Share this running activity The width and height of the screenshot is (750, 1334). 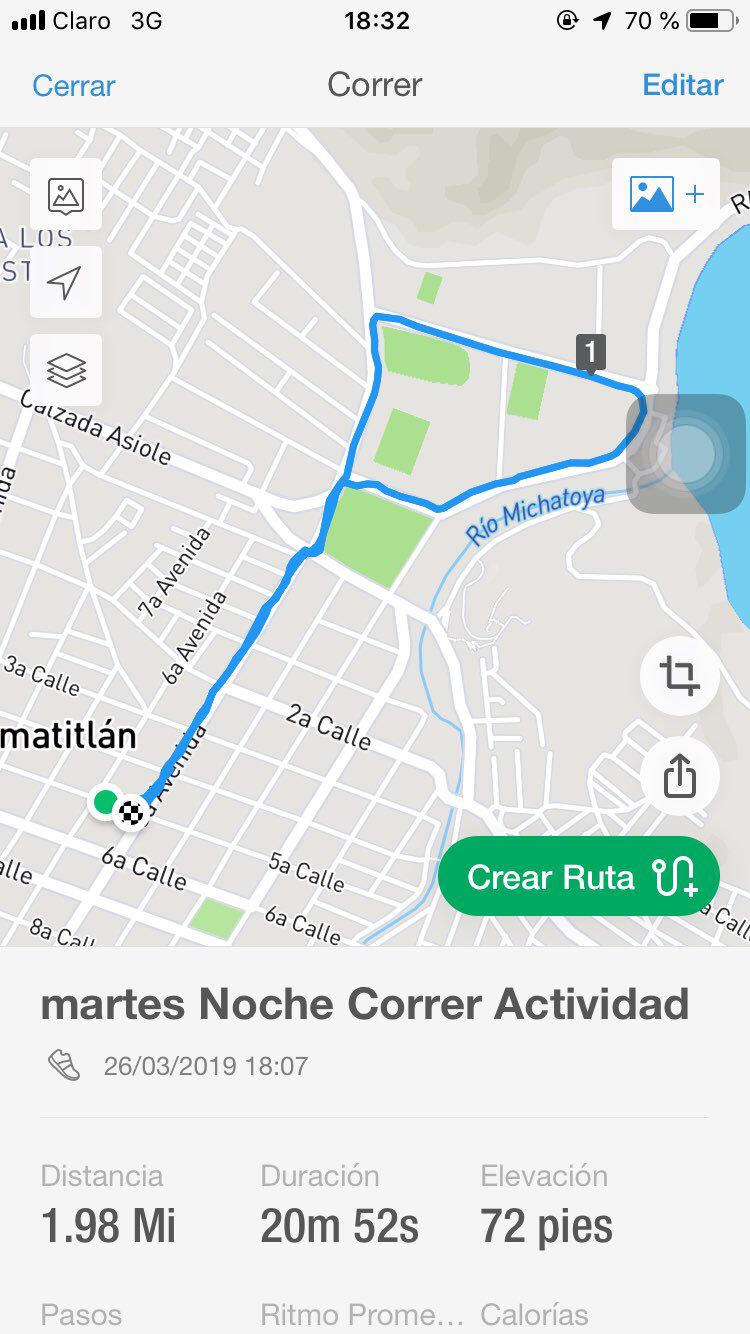coord(680,776)
